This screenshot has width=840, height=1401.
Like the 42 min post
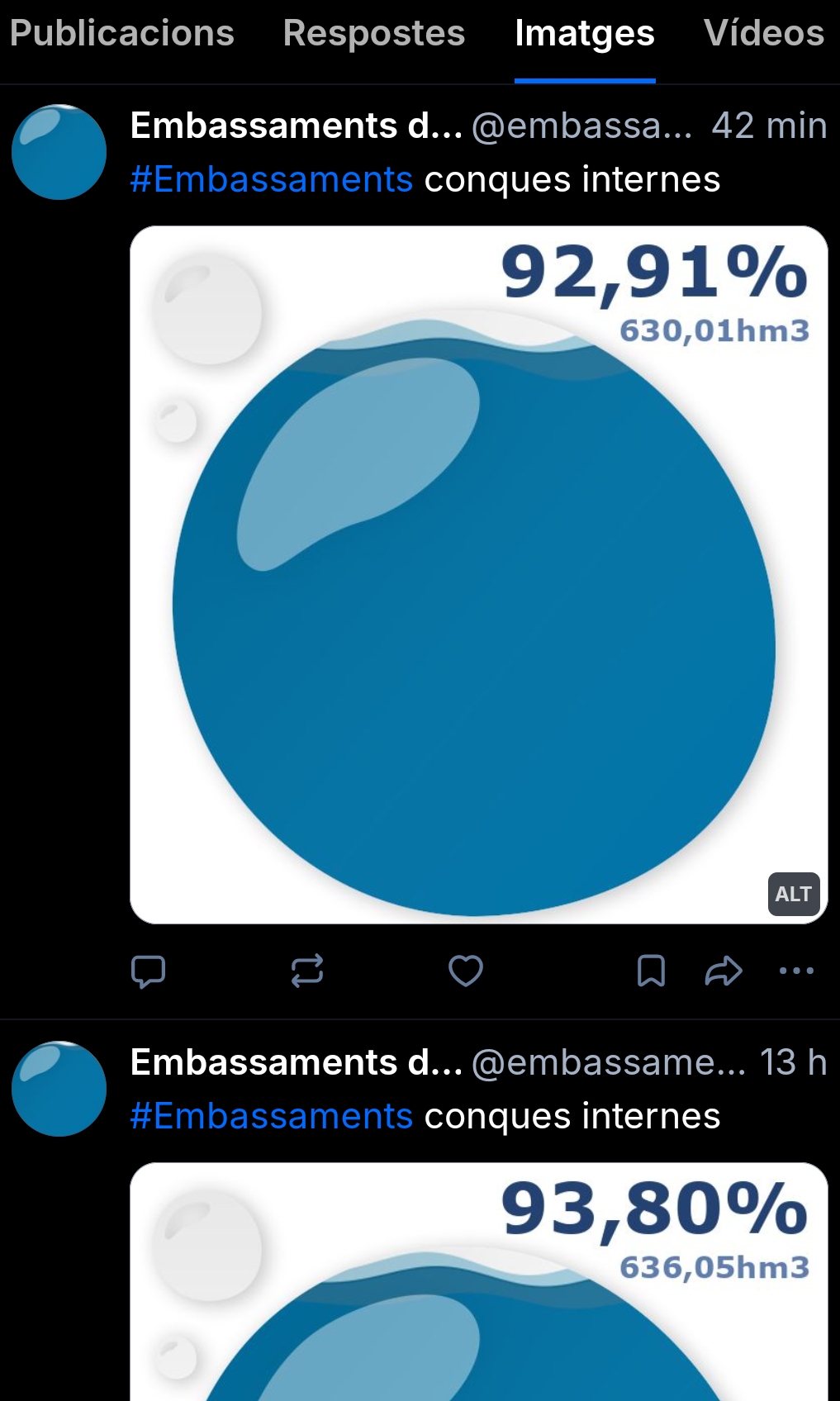466,971
